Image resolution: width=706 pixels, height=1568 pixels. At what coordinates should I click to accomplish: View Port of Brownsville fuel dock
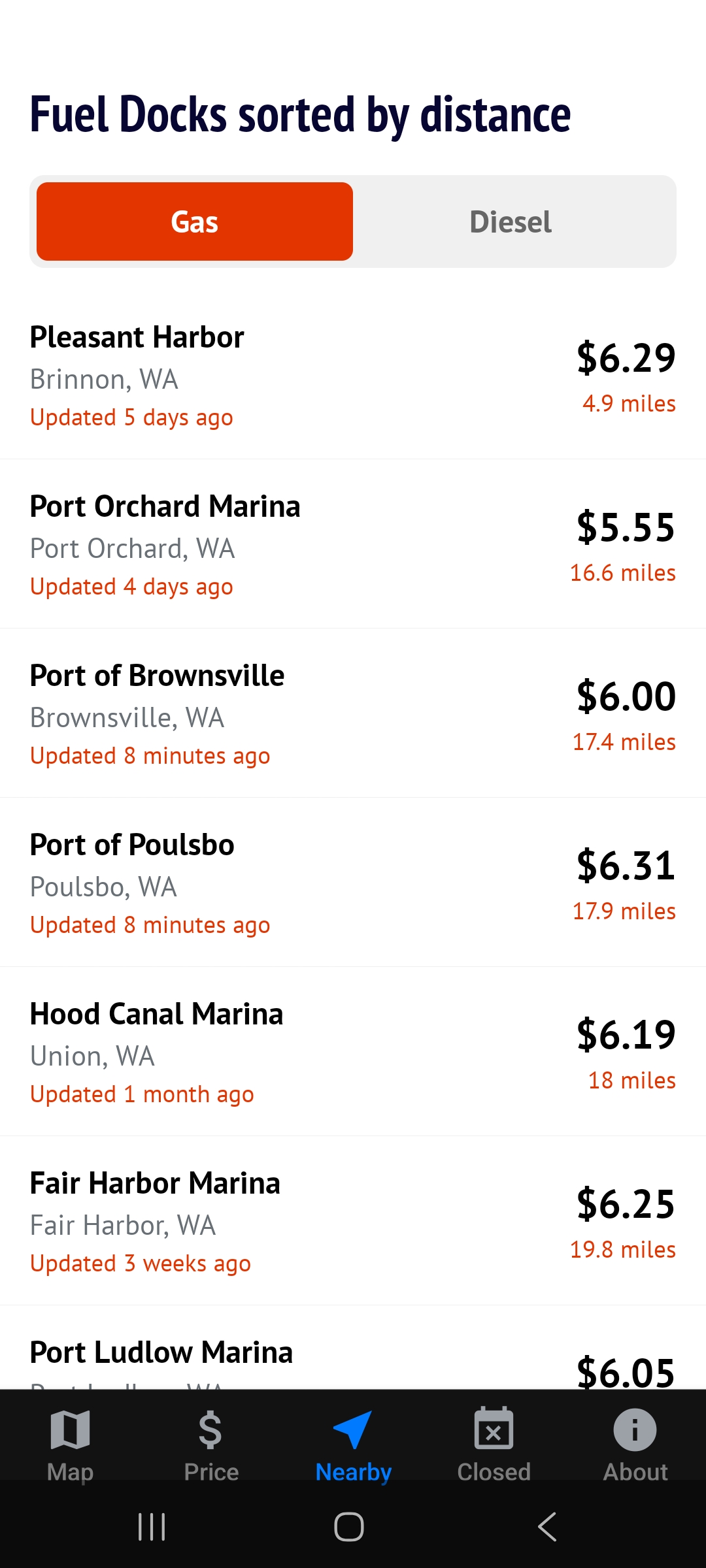[x=353, y=714]
